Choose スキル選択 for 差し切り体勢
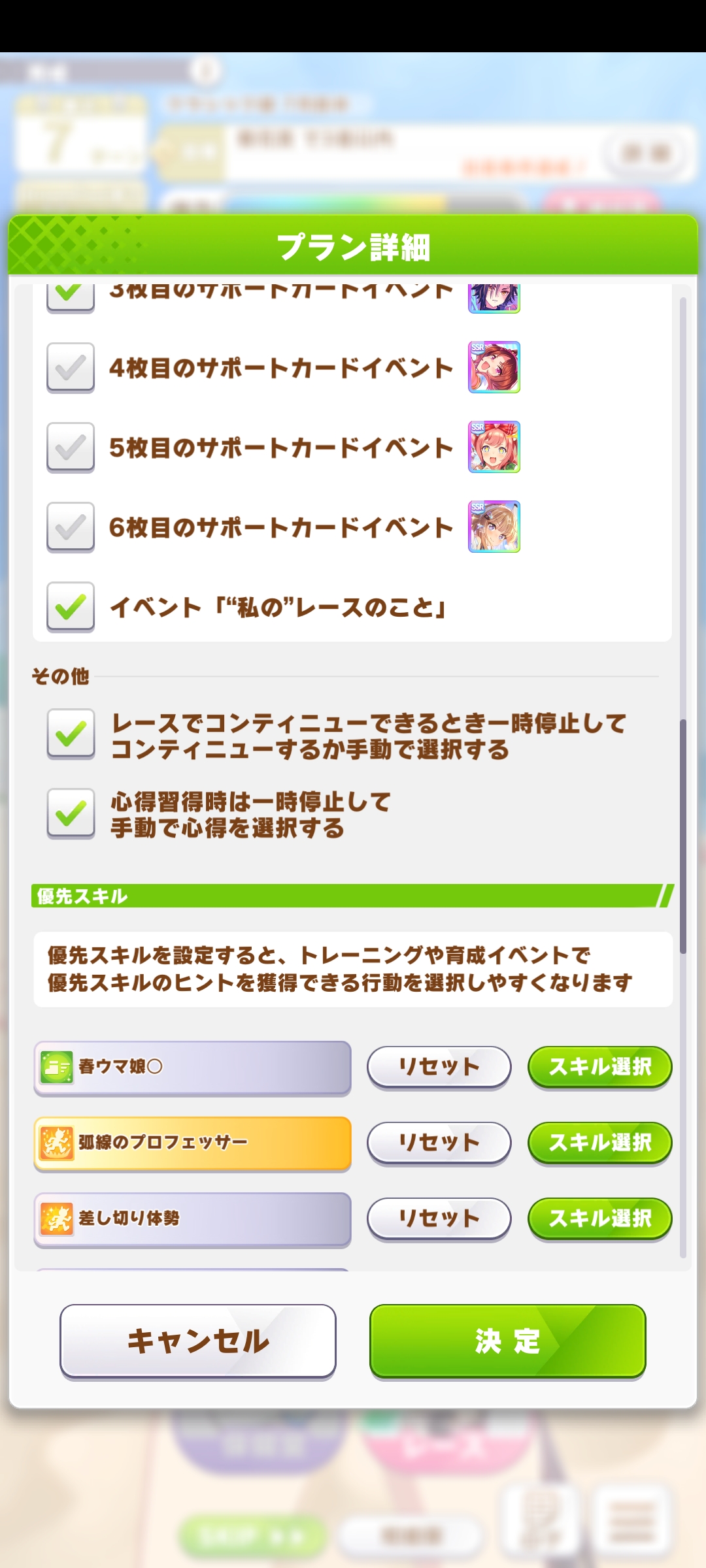This screenshot has height=1568, width=706. (x=599, y=1218)
